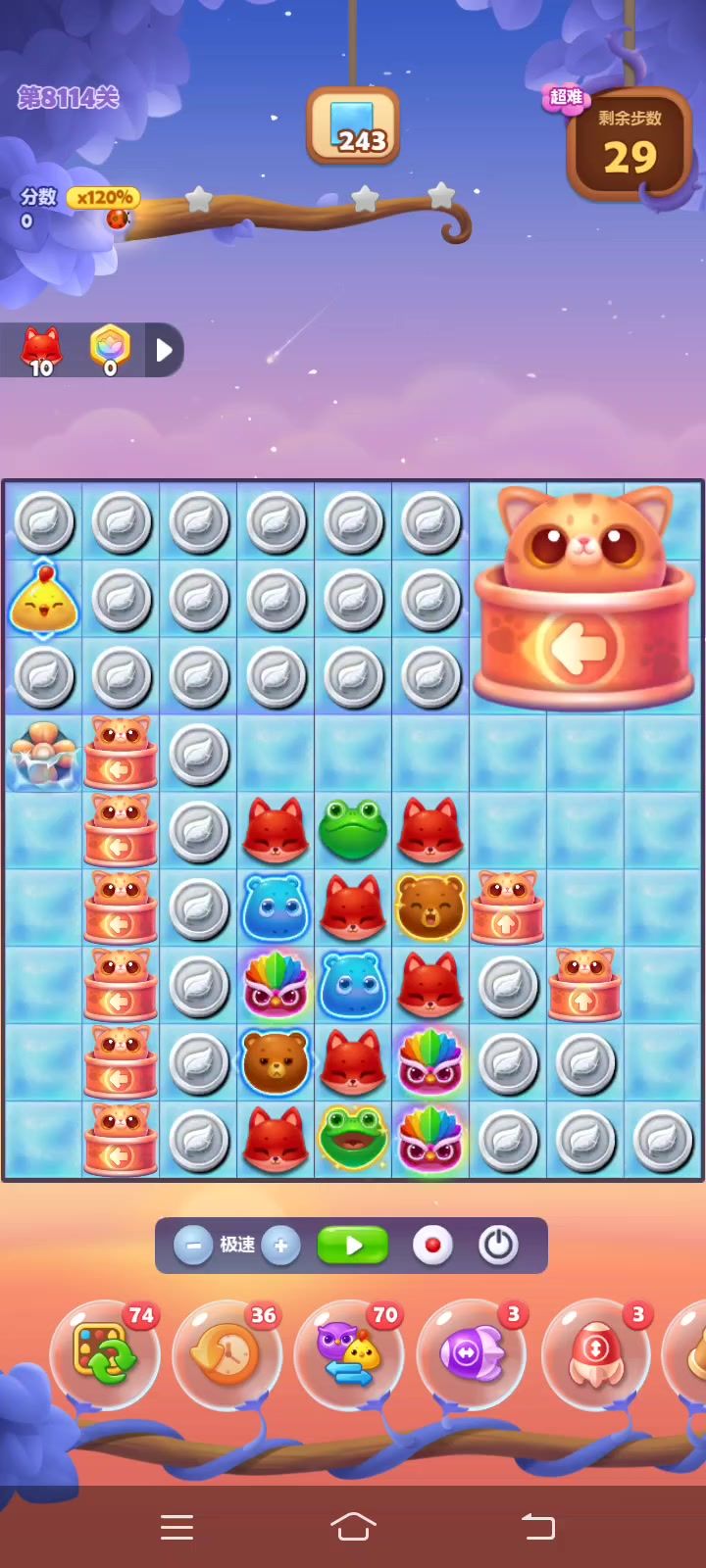Screen dimensions: 706x1568
Task: Tap the green play button
Action: pos(353,1246)
